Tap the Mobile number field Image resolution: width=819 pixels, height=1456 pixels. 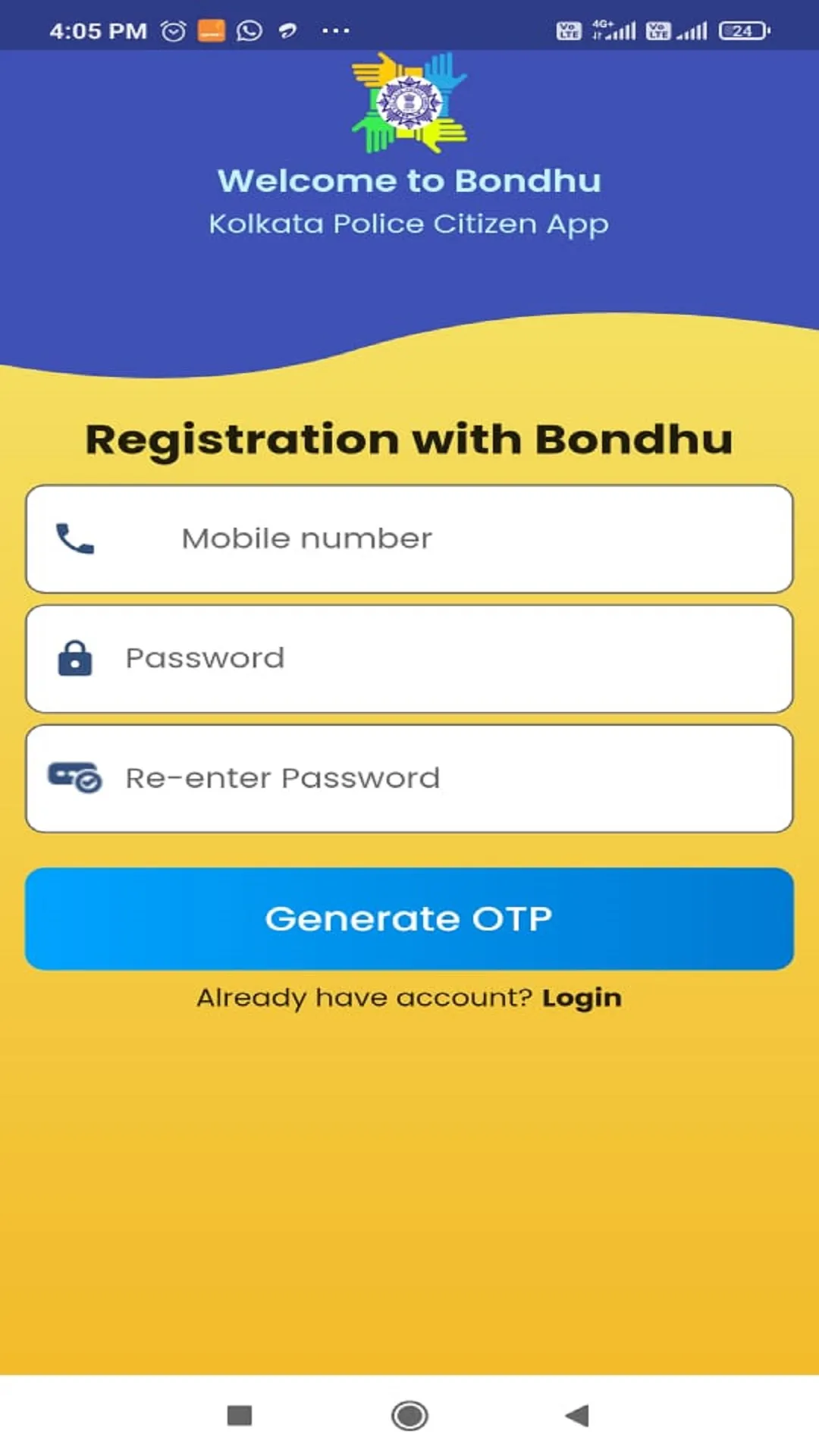click(x=409, y=538)
